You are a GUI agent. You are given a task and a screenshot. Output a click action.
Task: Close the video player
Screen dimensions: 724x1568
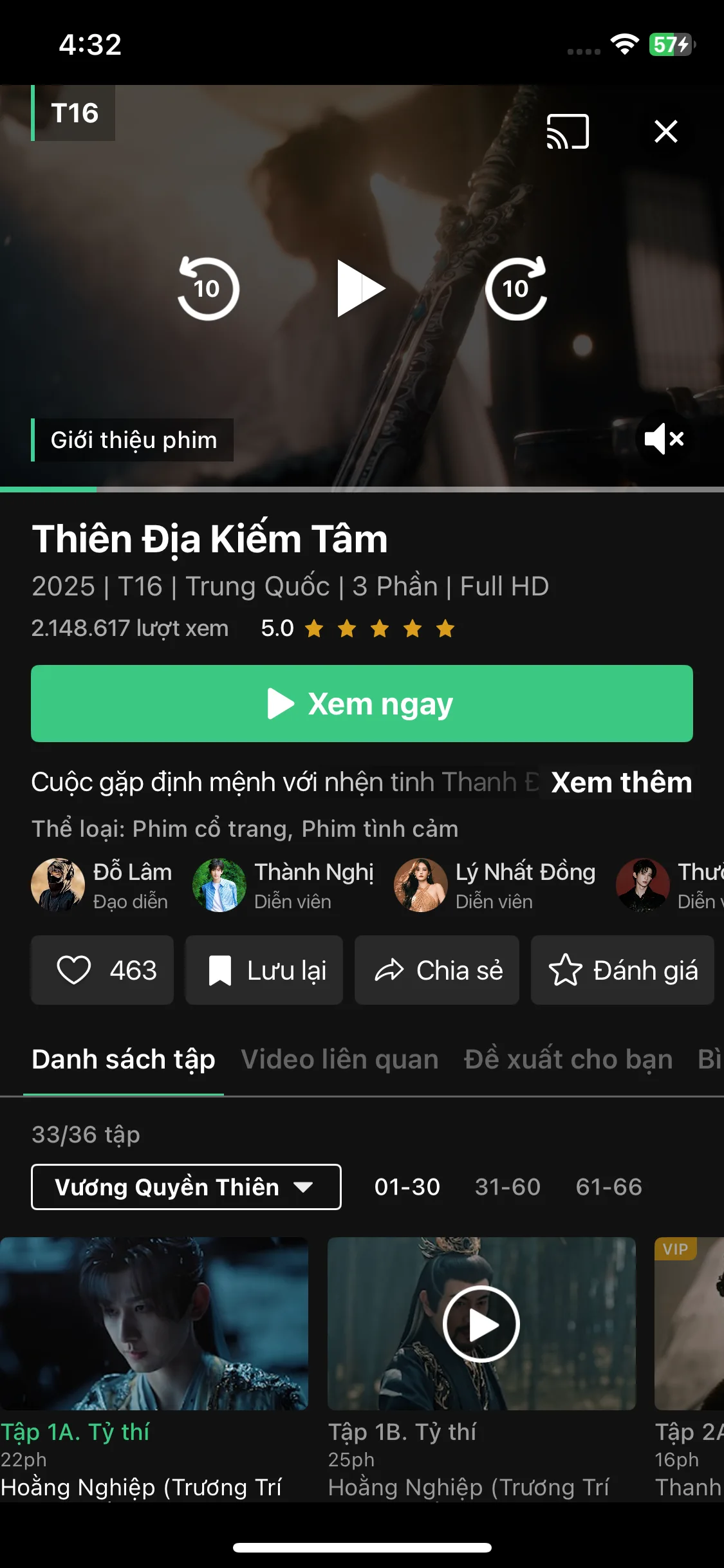click(665, 131)
